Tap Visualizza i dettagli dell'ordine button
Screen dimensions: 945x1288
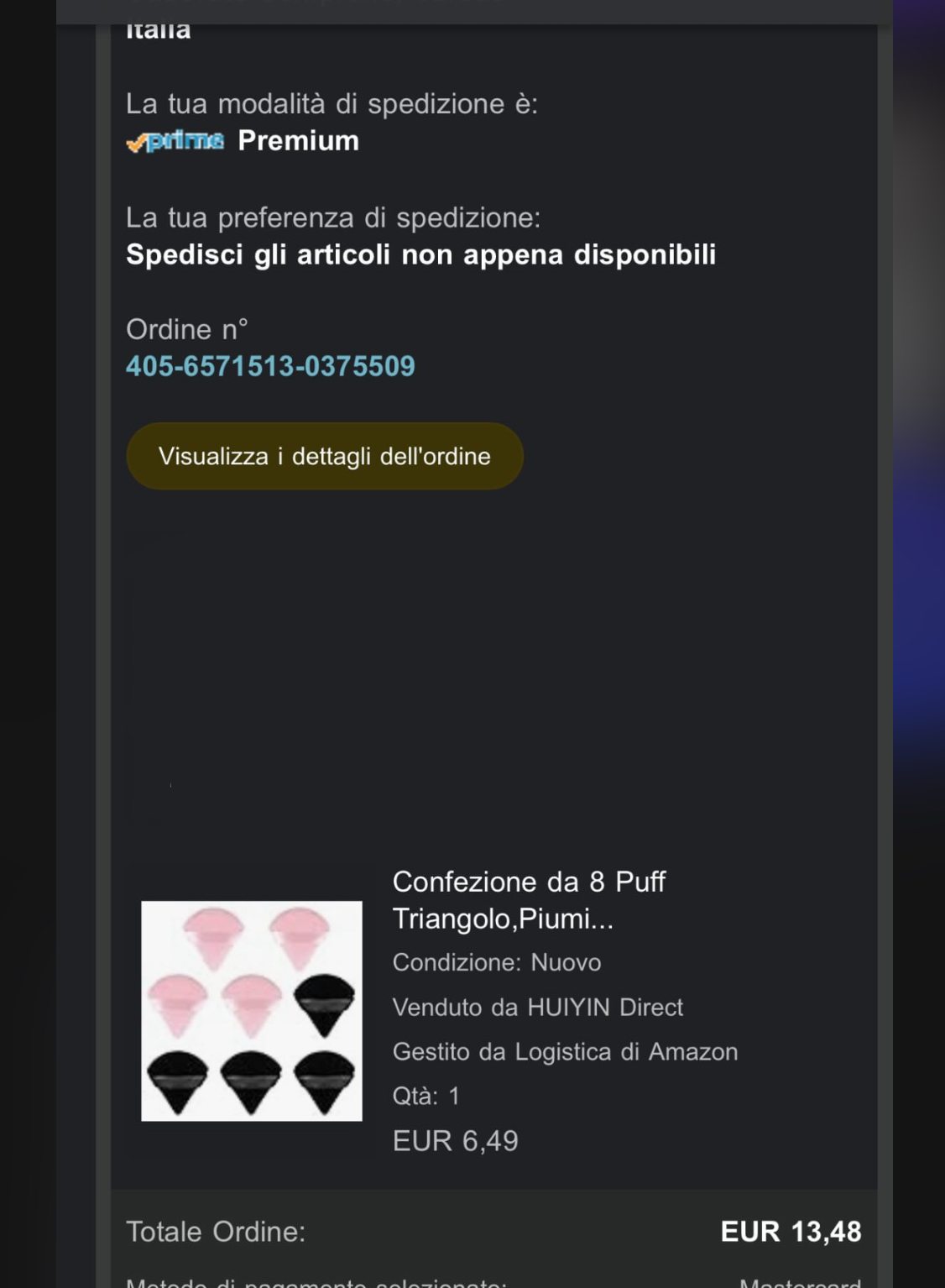325,456
